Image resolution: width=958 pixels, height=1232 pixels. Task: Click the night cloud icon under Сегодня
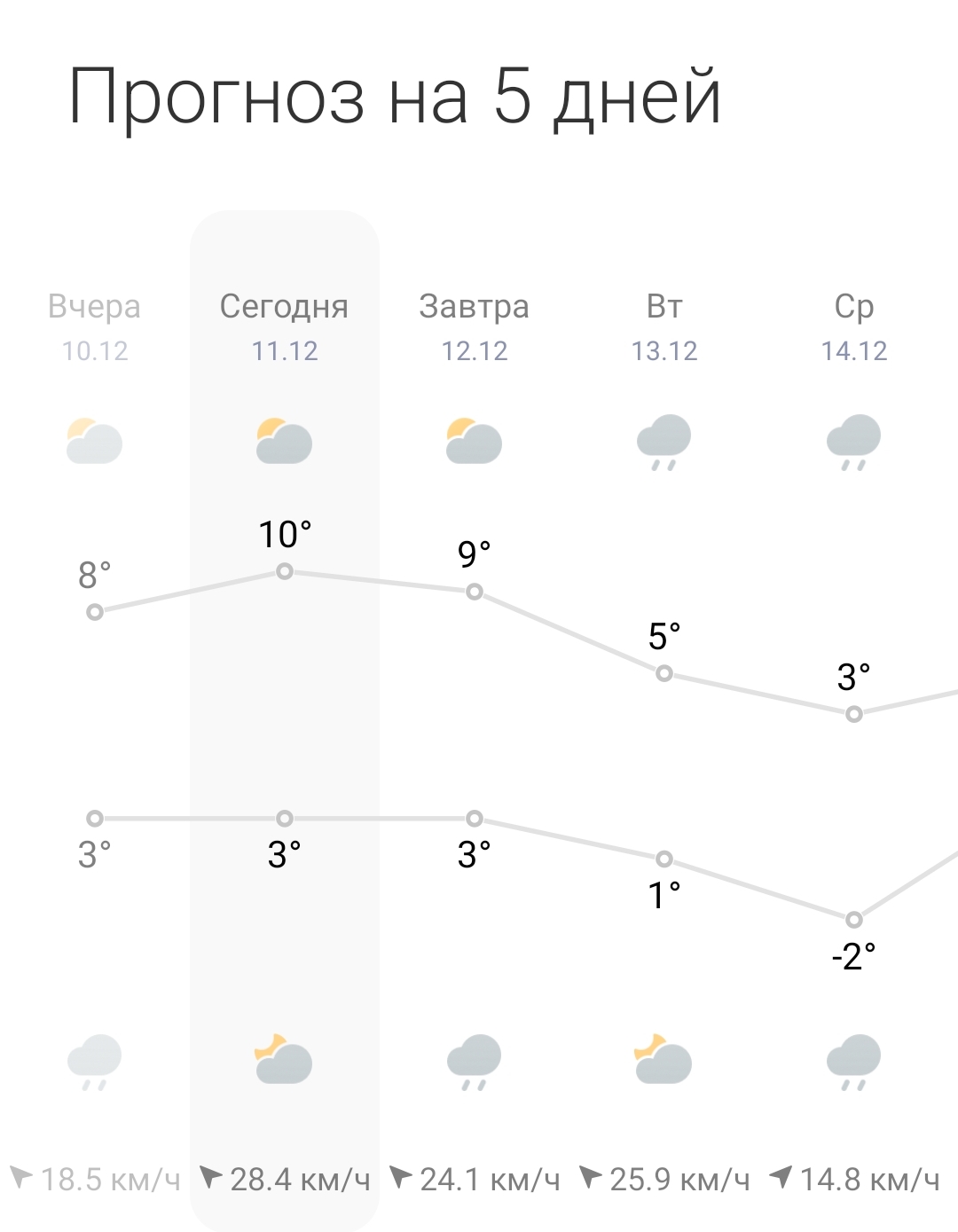pyautogui.click(x=284, y=1061)
